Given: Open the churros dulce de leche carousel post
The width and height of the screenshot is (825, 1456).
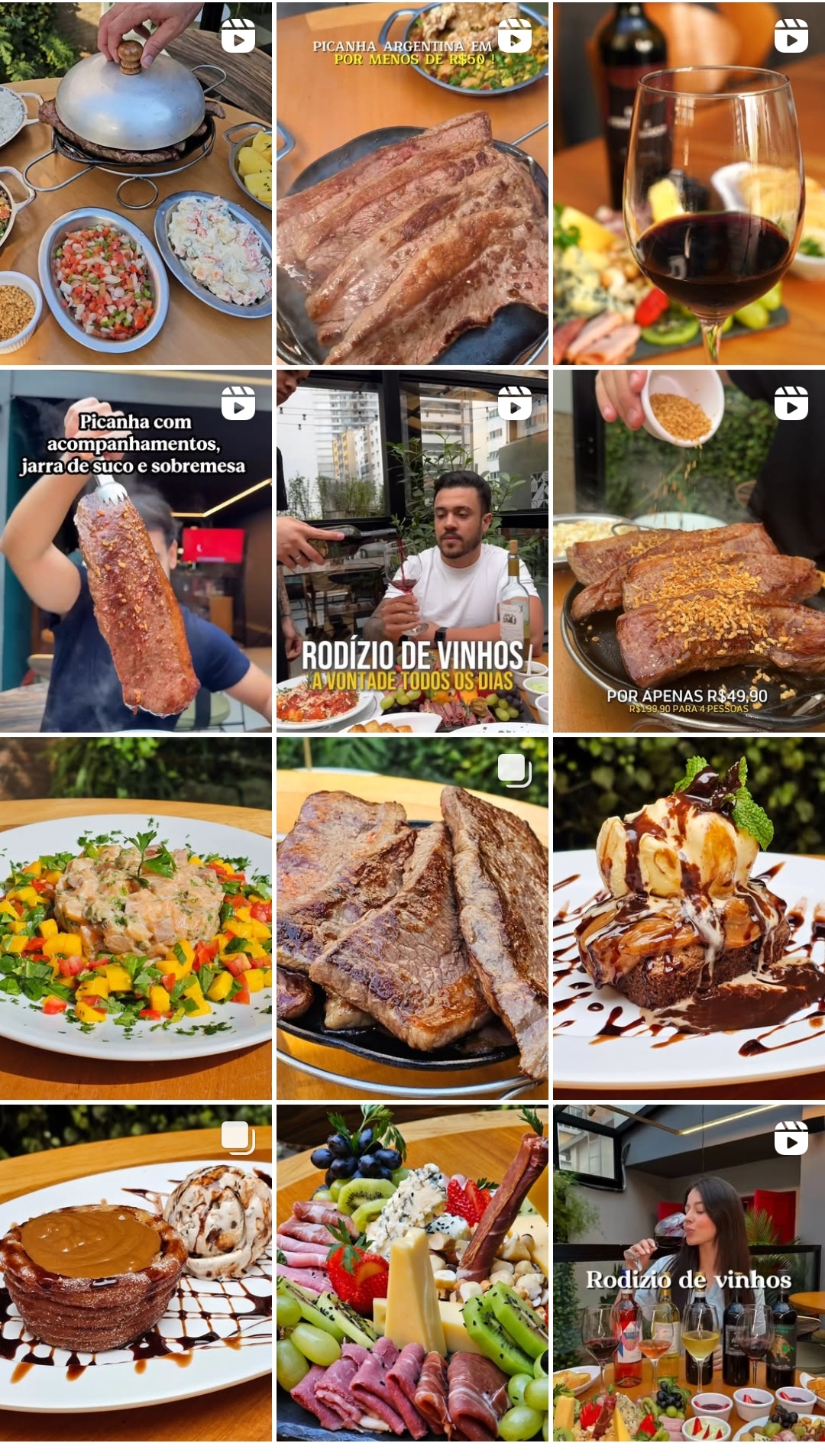Looking at the screenshot, I should coord(136,1273).
